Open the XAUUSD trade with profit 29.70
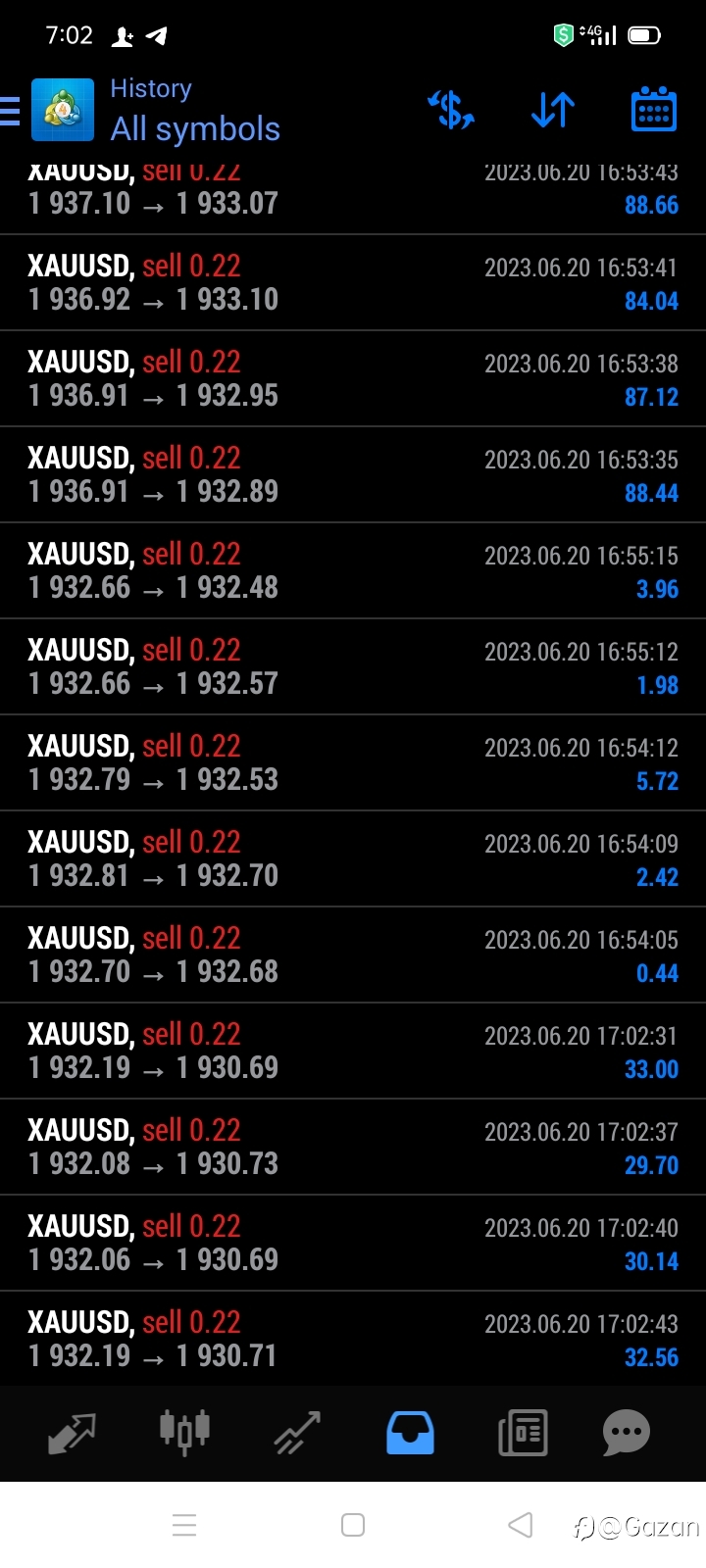Image resolution: width=706 pixels, height=1568 pixels. [x=353, y=1147]
